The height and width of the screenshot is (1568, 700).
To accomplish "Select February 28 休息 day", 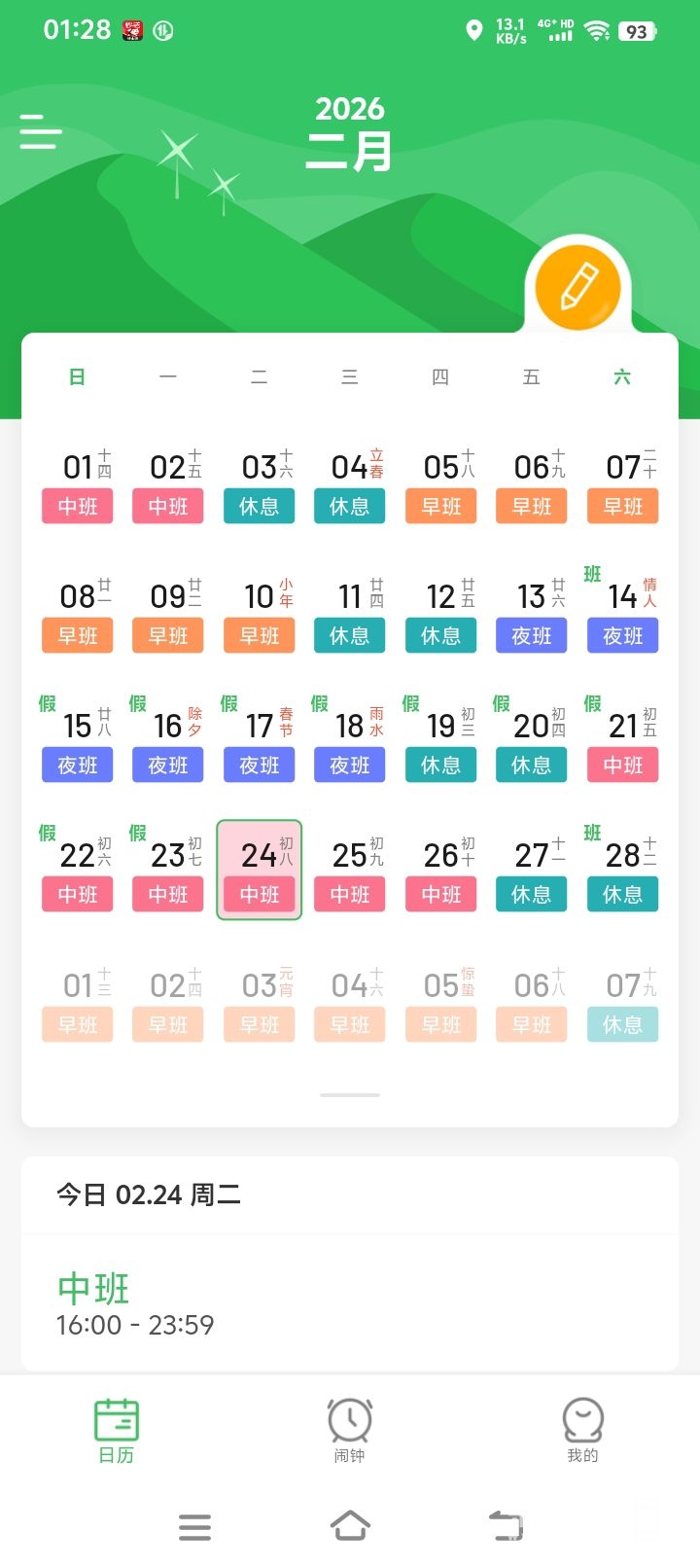I will [622, 872].
